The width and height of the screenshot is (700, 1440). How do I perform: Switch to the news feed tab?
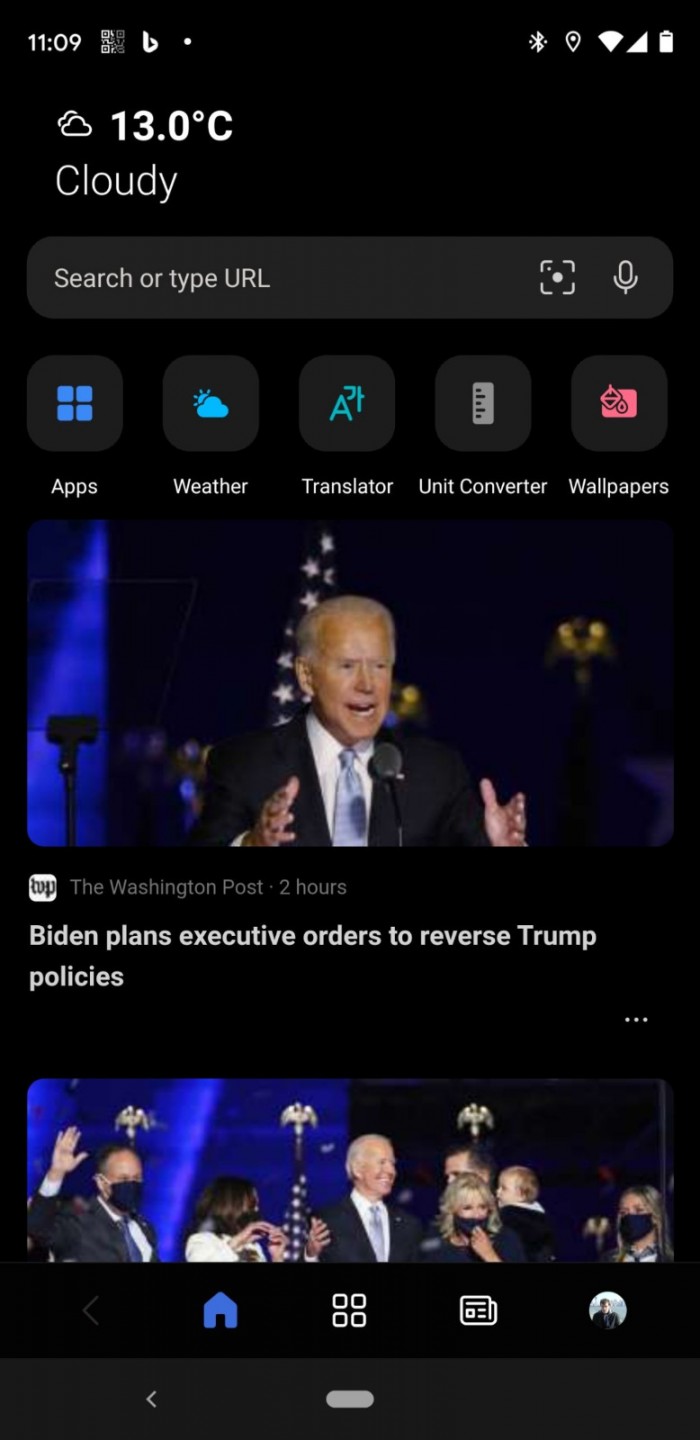[x=478, y=1310]
